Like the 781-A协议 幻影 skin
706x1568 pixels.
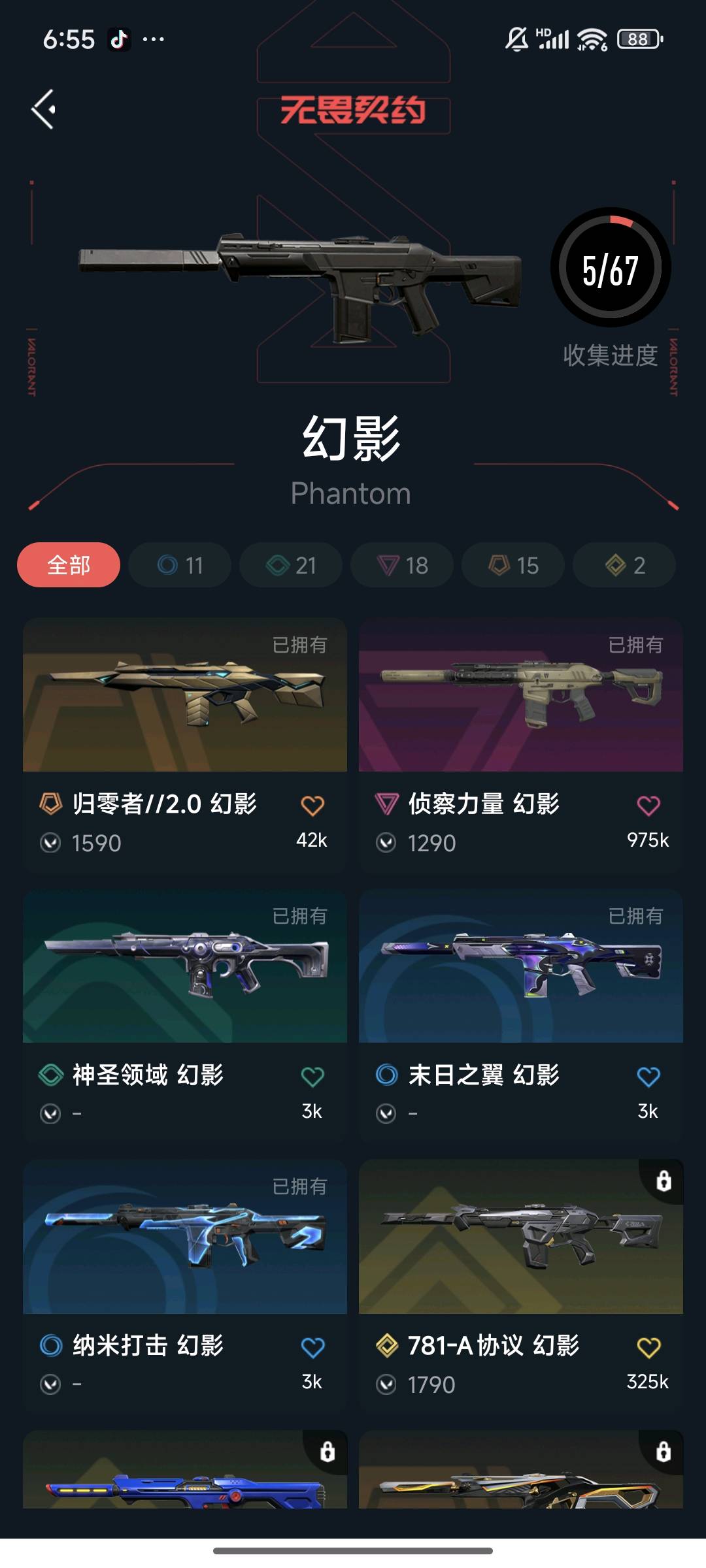648,1347
